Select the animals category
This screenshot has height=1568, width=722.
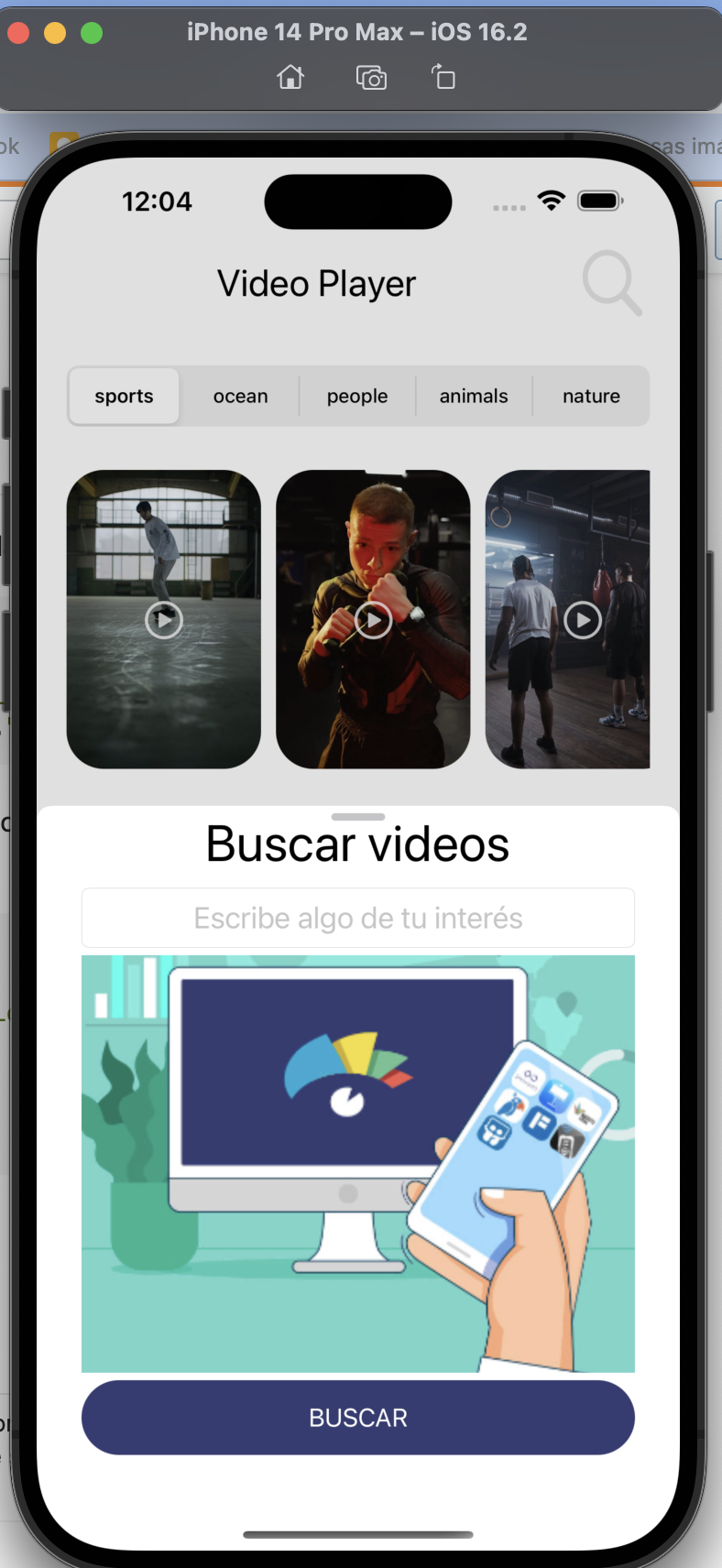pyautogui.click(x=473, y=396)
